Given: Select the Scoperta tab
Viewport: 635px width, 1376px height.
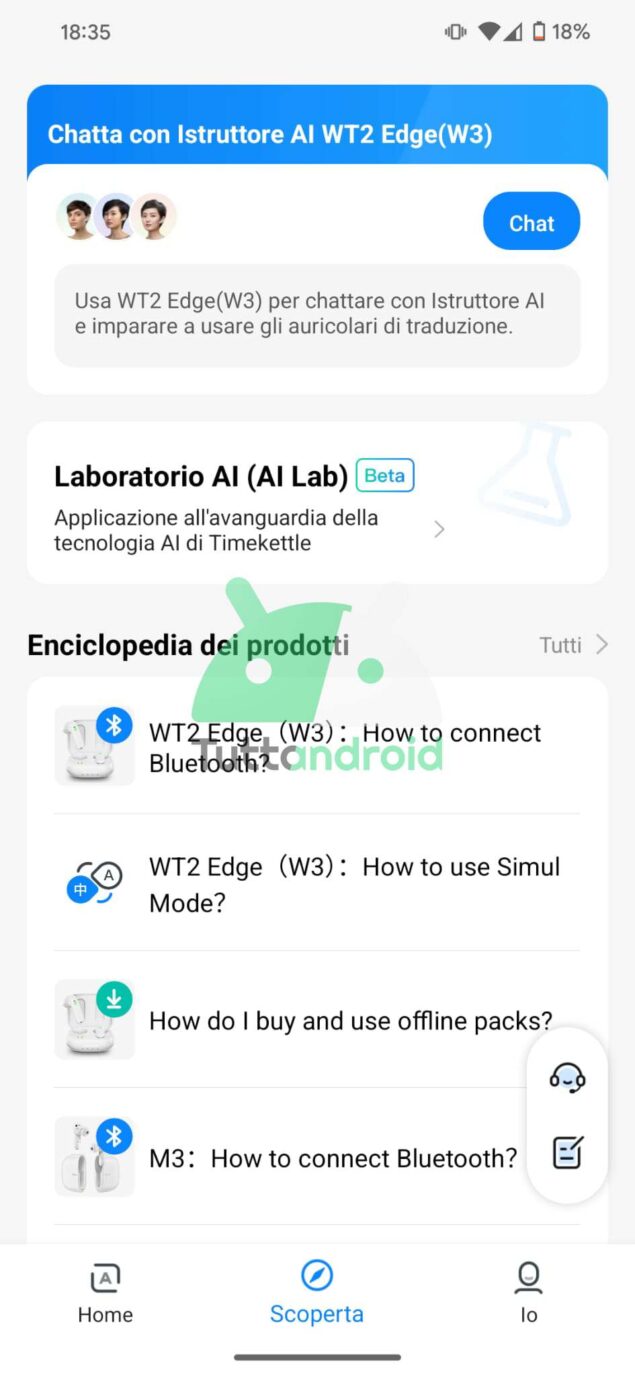Looking at the screenshot, I should click(317, 1292).
